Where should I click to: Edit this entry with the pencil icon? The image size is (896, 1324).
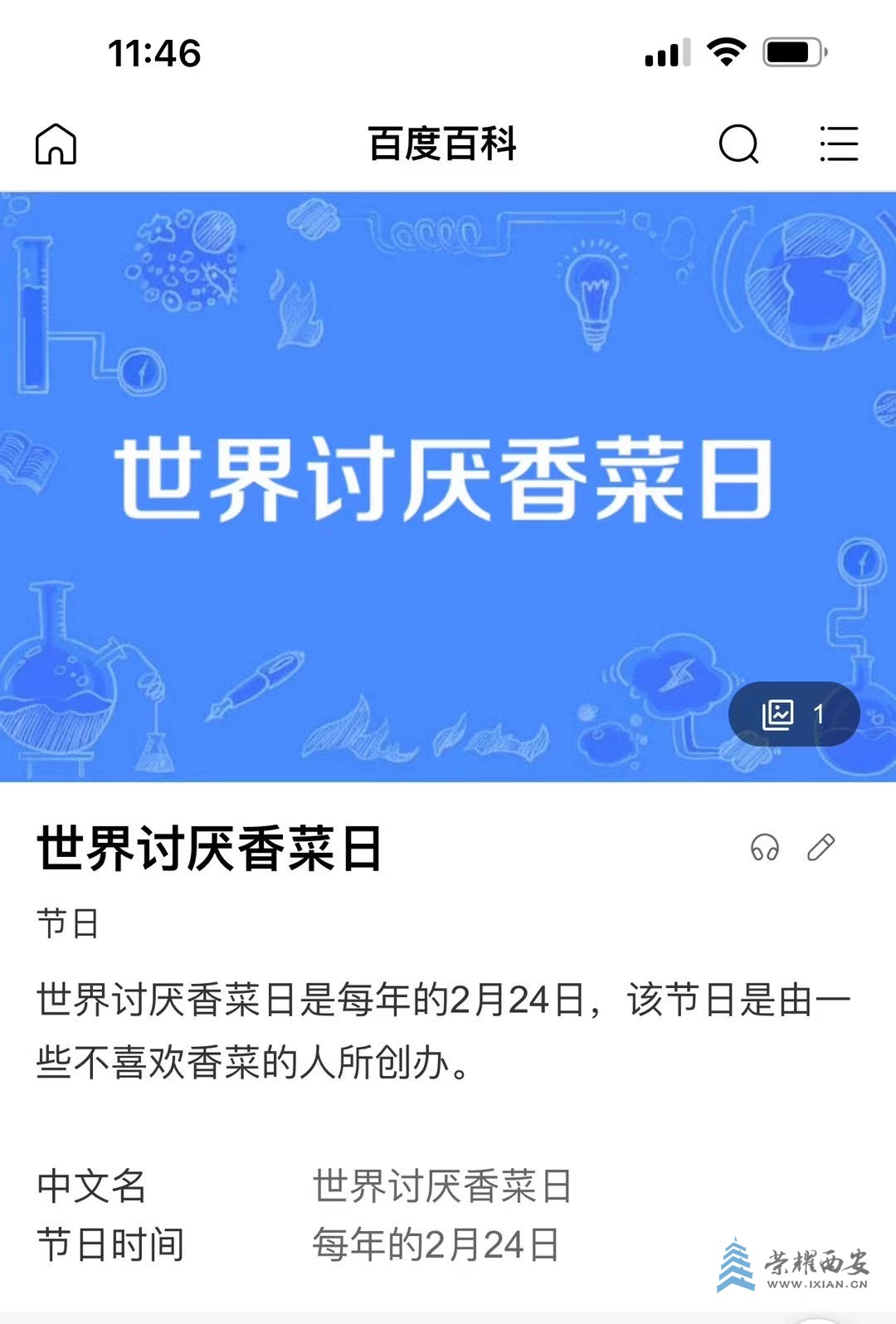[x=821, y=848]
